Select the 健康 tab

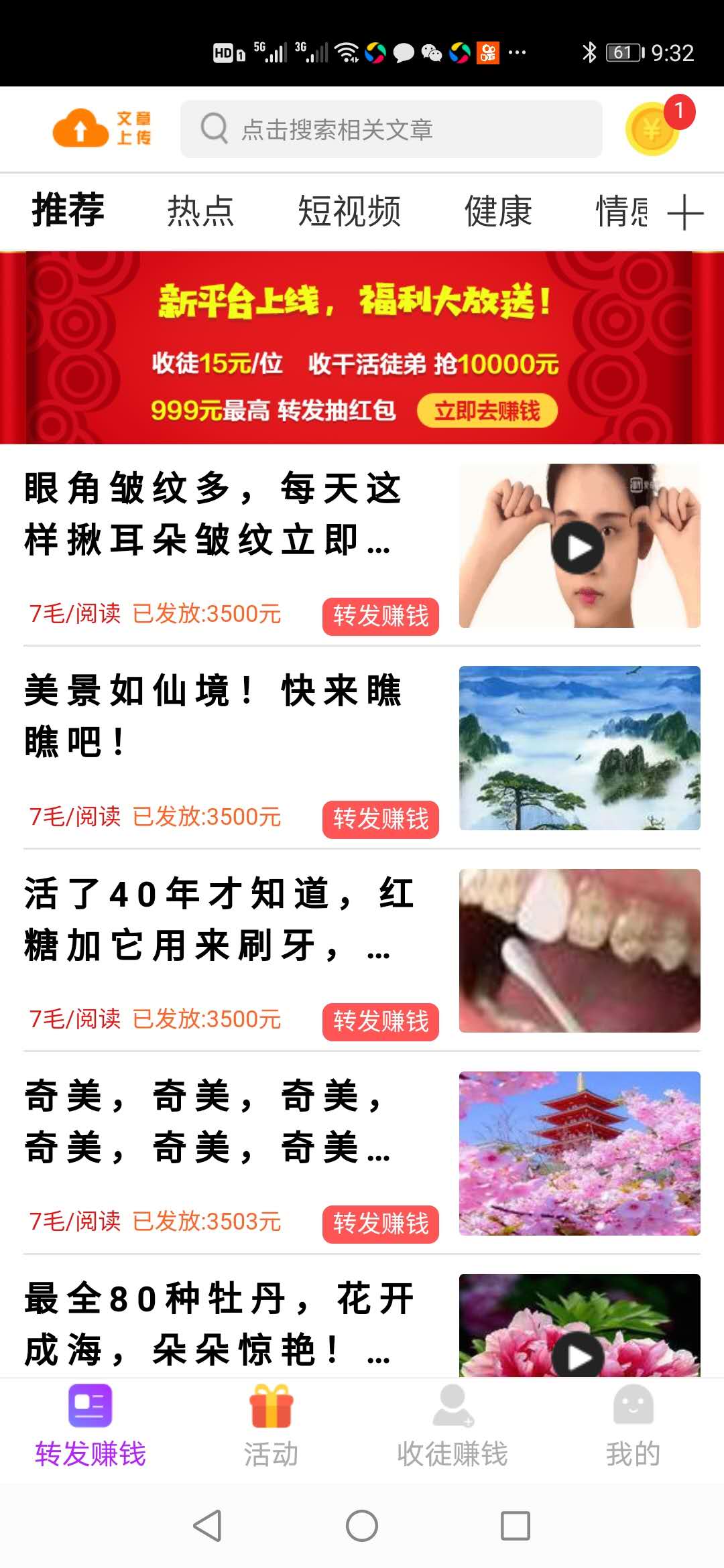pos(498,212)
